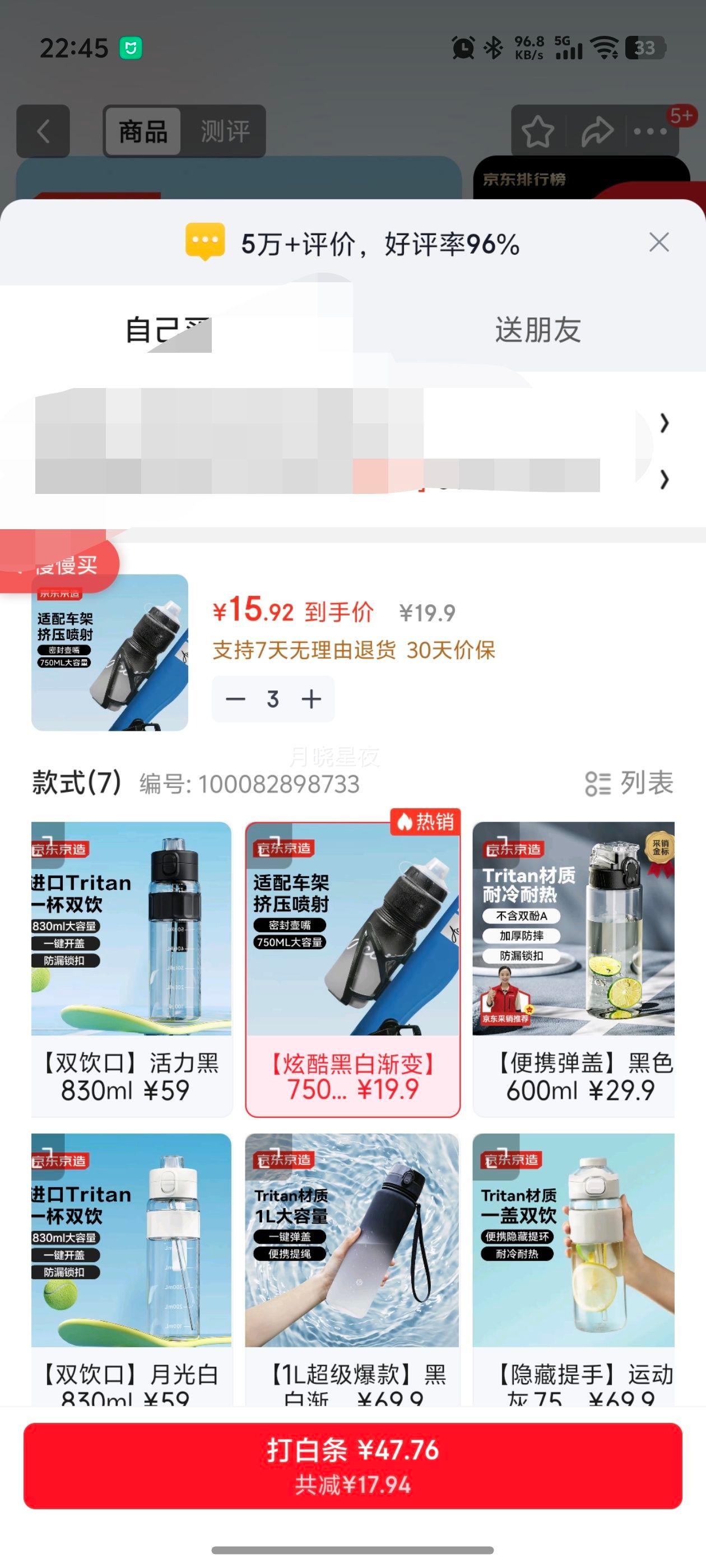The image size is (706, 1568).
Task: Close the selection sheet with the X
Action: pos(658,242)
